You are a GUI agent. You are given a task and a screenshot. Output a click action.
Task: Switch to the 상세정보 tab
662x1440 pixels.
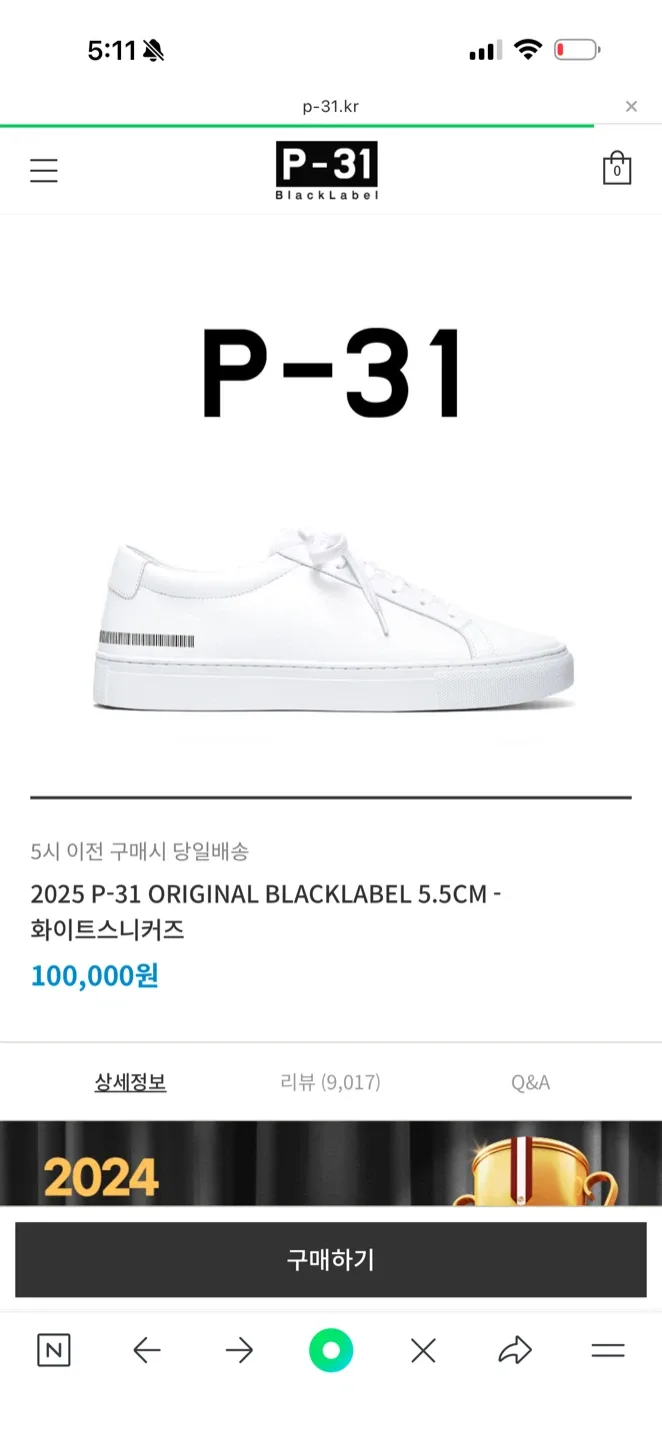130,1082
